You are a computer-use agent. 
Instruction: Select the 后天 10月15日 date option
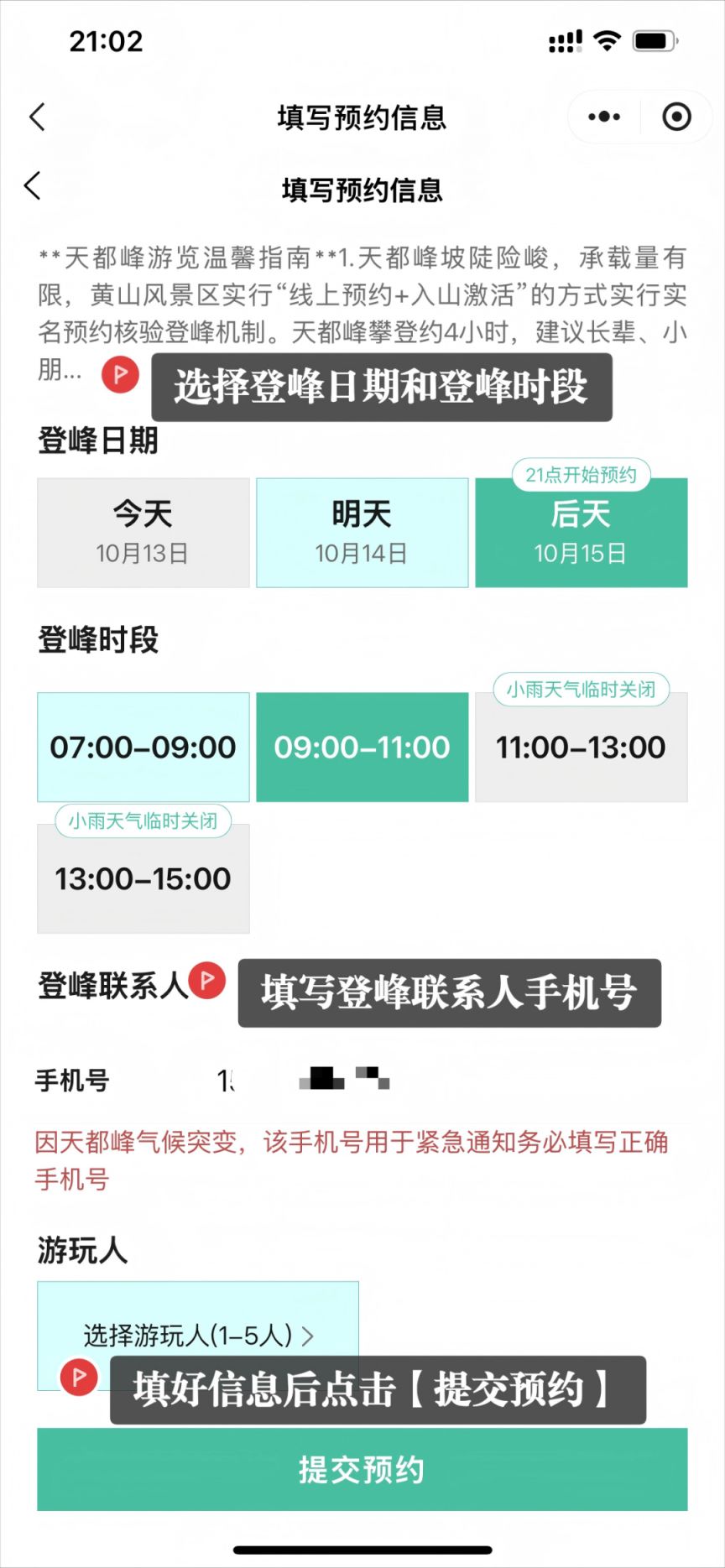(582, 532)
